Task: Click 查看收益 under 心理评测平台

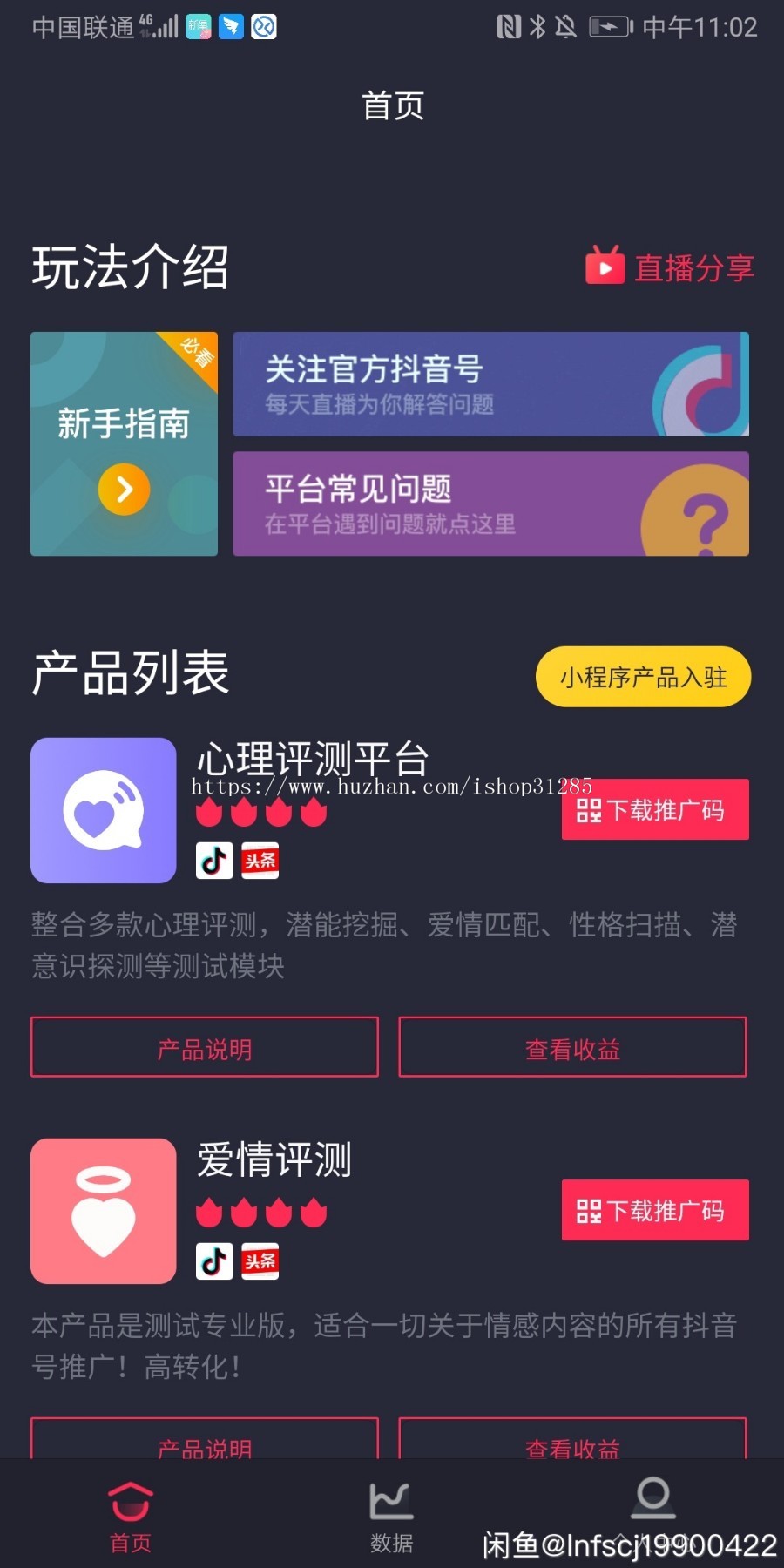Action: [x=572, y=1048]
